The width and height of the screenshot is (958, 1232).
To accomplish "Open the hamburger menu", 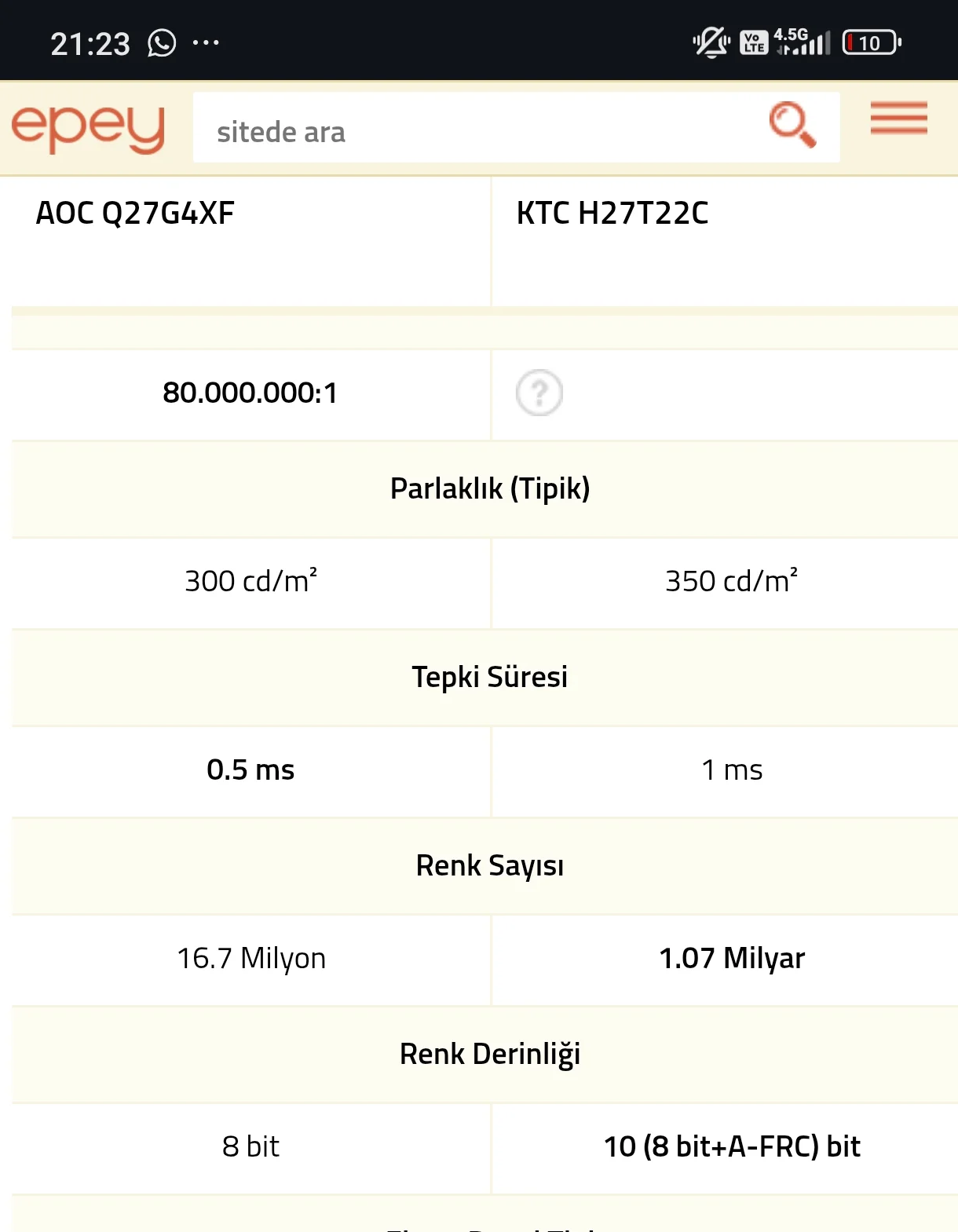I will click(898, 119).
